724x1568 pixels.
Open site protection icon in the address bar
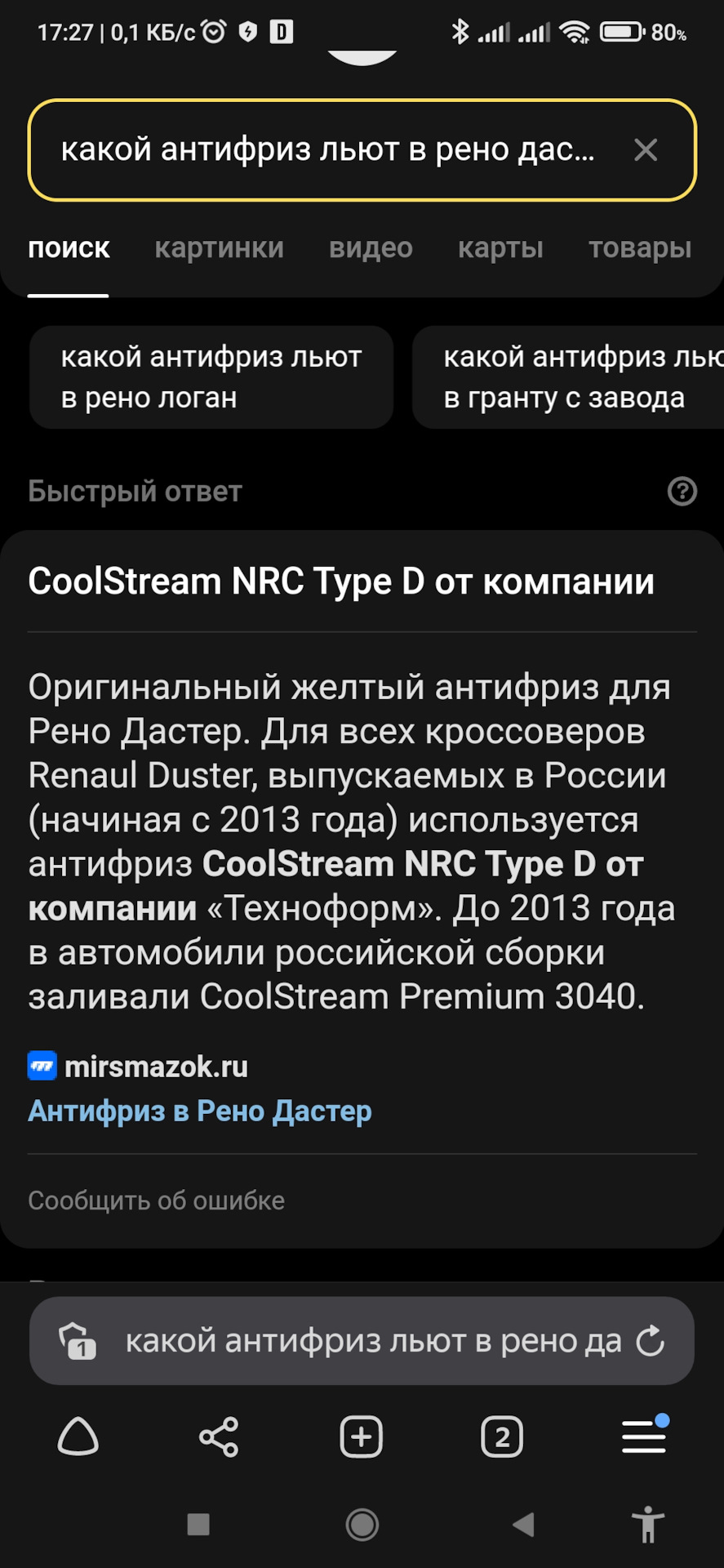(78, 1341)
